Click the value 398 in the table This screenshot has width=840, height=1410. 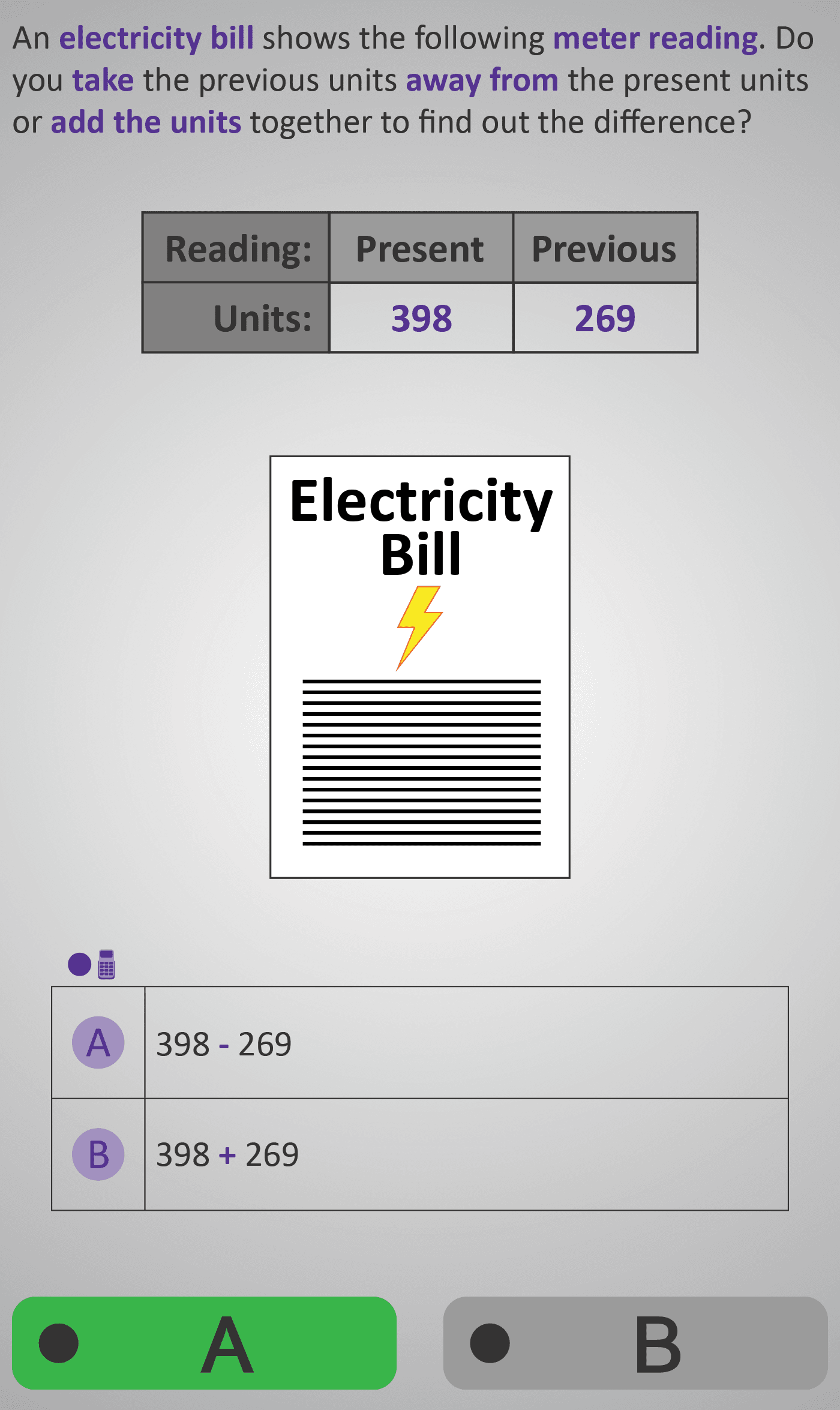[421, 318]
